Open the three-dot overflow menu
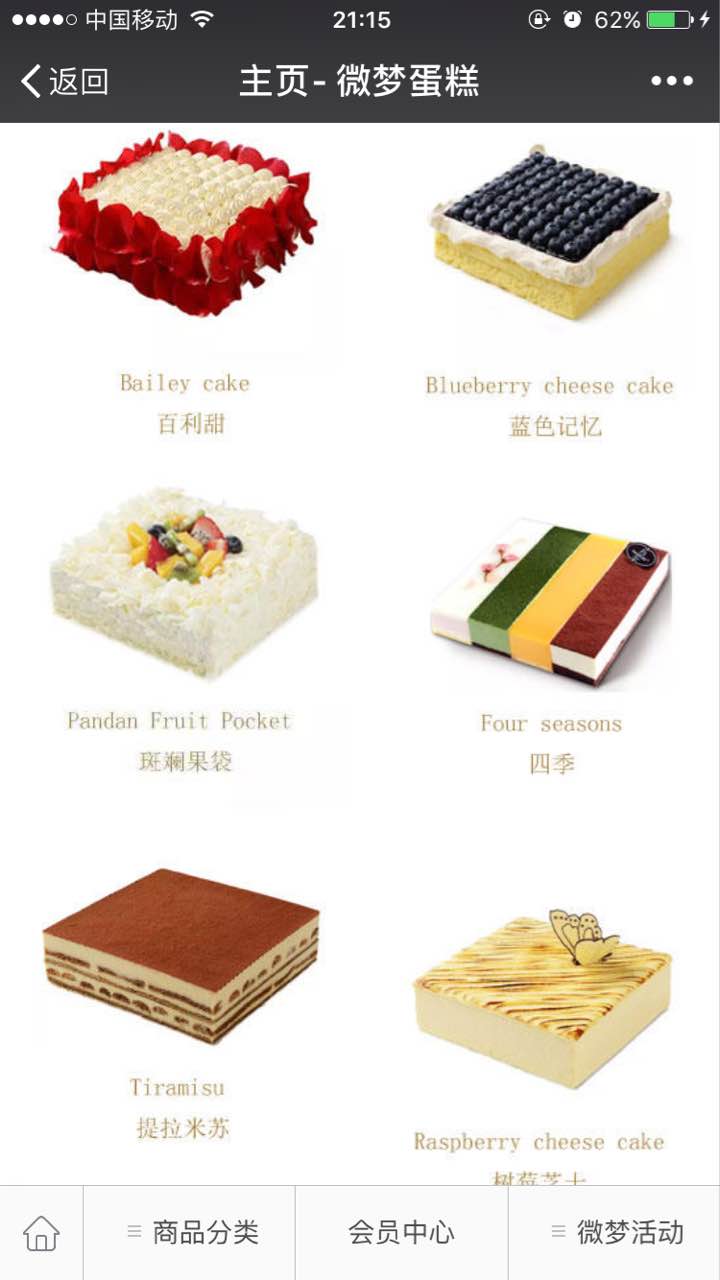Screen dimensions: 720x1280 [x=671, y=81]
